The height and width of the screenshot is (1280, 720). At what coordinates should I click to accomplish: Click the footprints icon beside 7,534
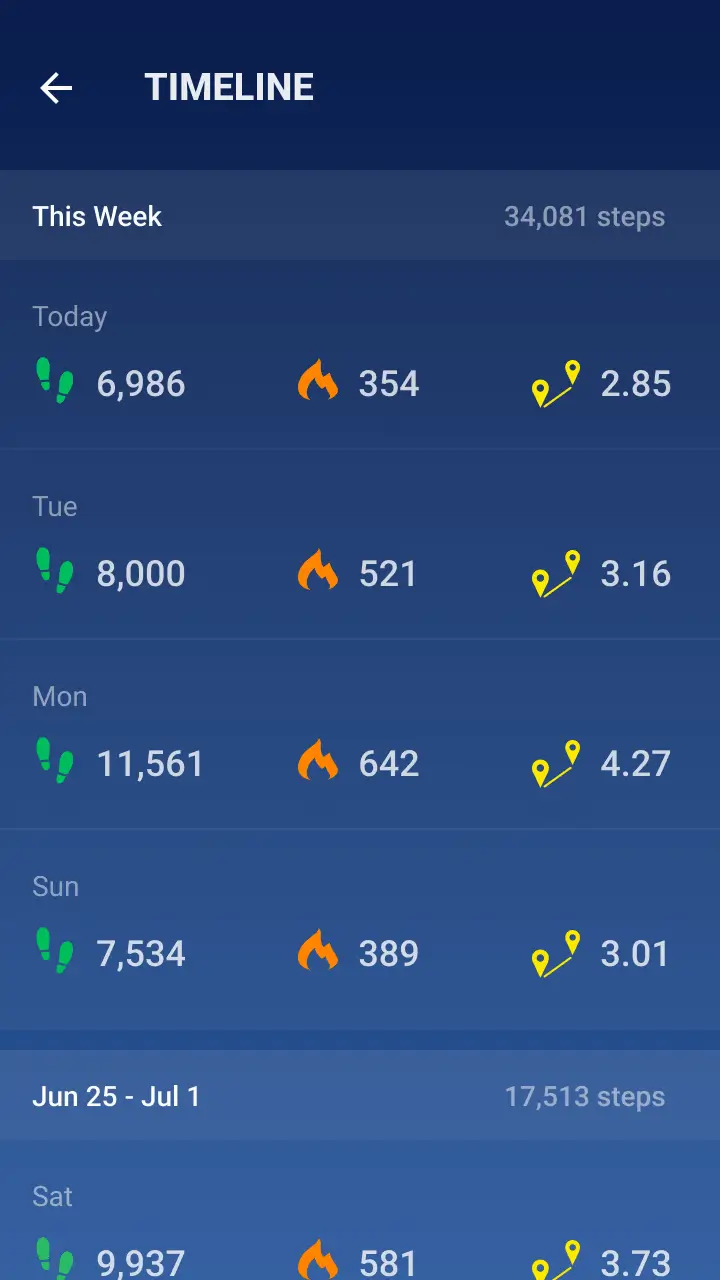(55, 953)
